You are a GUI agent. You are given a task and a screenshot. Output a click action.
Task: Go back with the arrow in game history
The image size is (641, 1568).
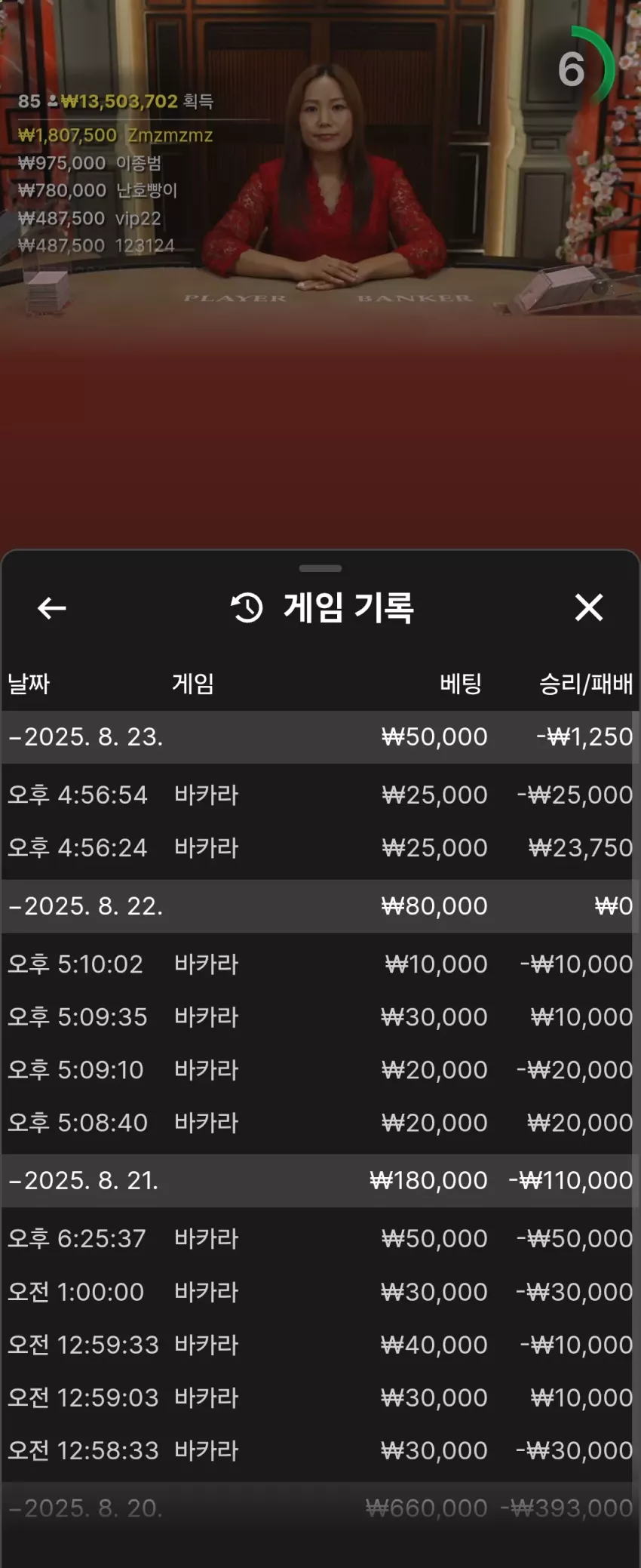coord(52,607)
